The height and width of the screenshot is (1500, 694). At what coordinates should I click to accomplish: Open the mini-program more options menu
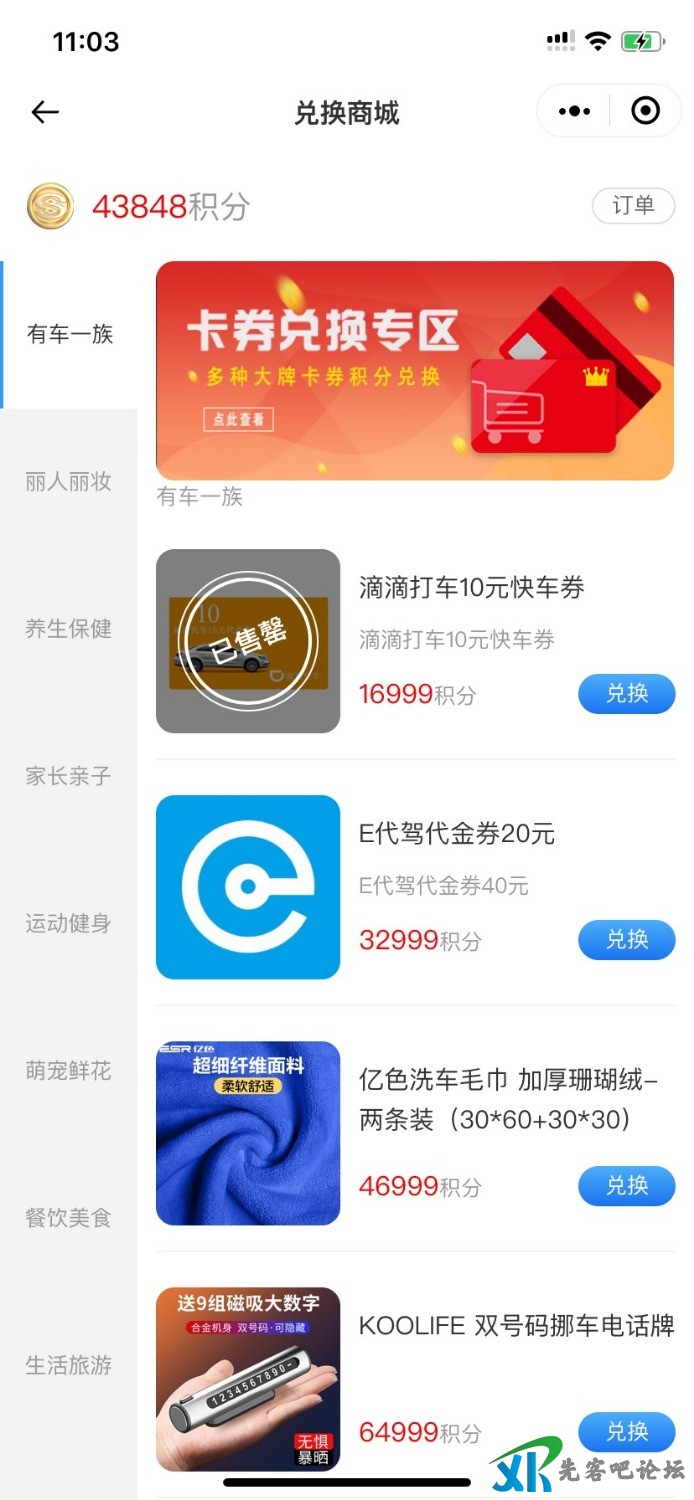[x=574, y=111]
